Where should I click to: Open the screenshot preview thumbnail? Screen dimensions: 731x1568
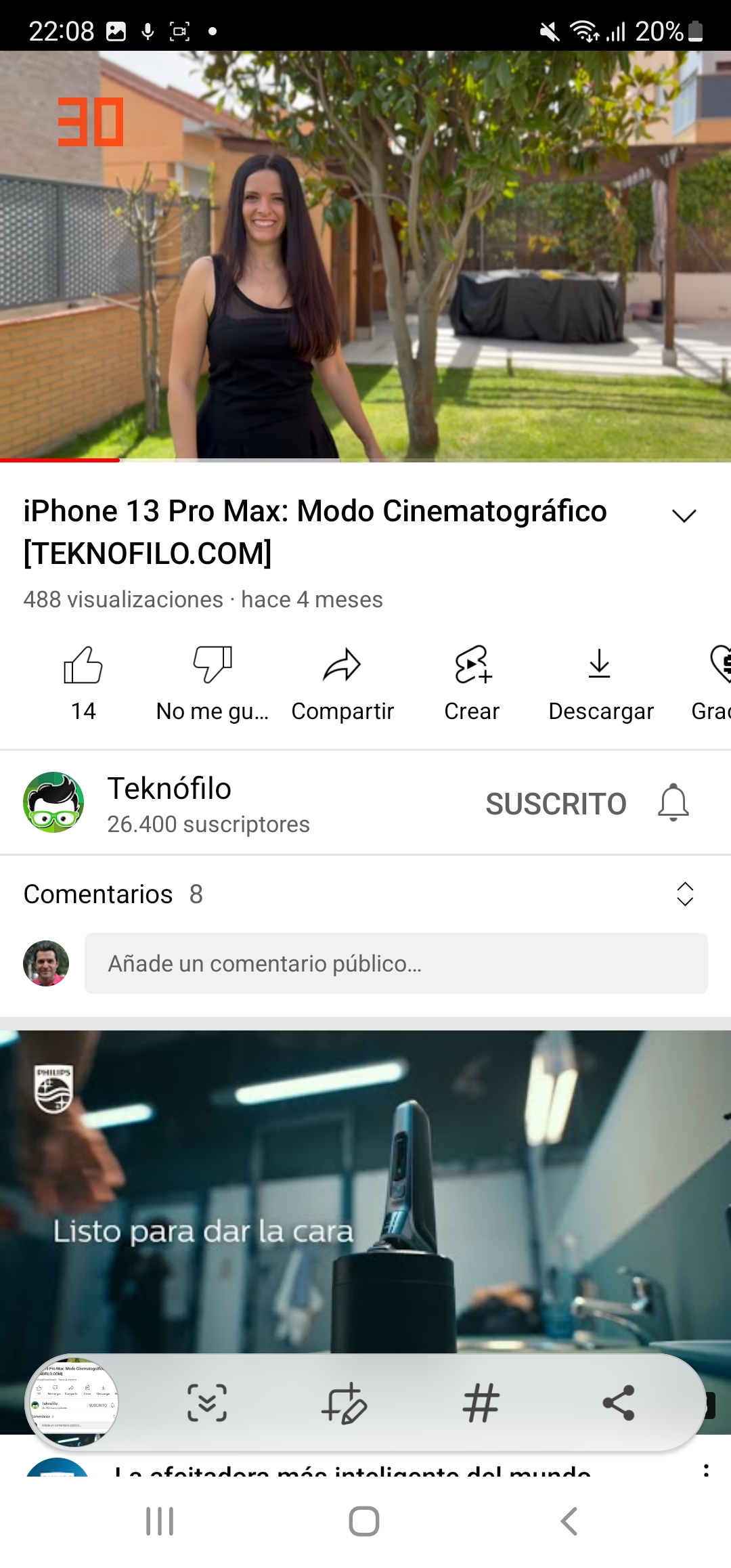point(72,1402)
